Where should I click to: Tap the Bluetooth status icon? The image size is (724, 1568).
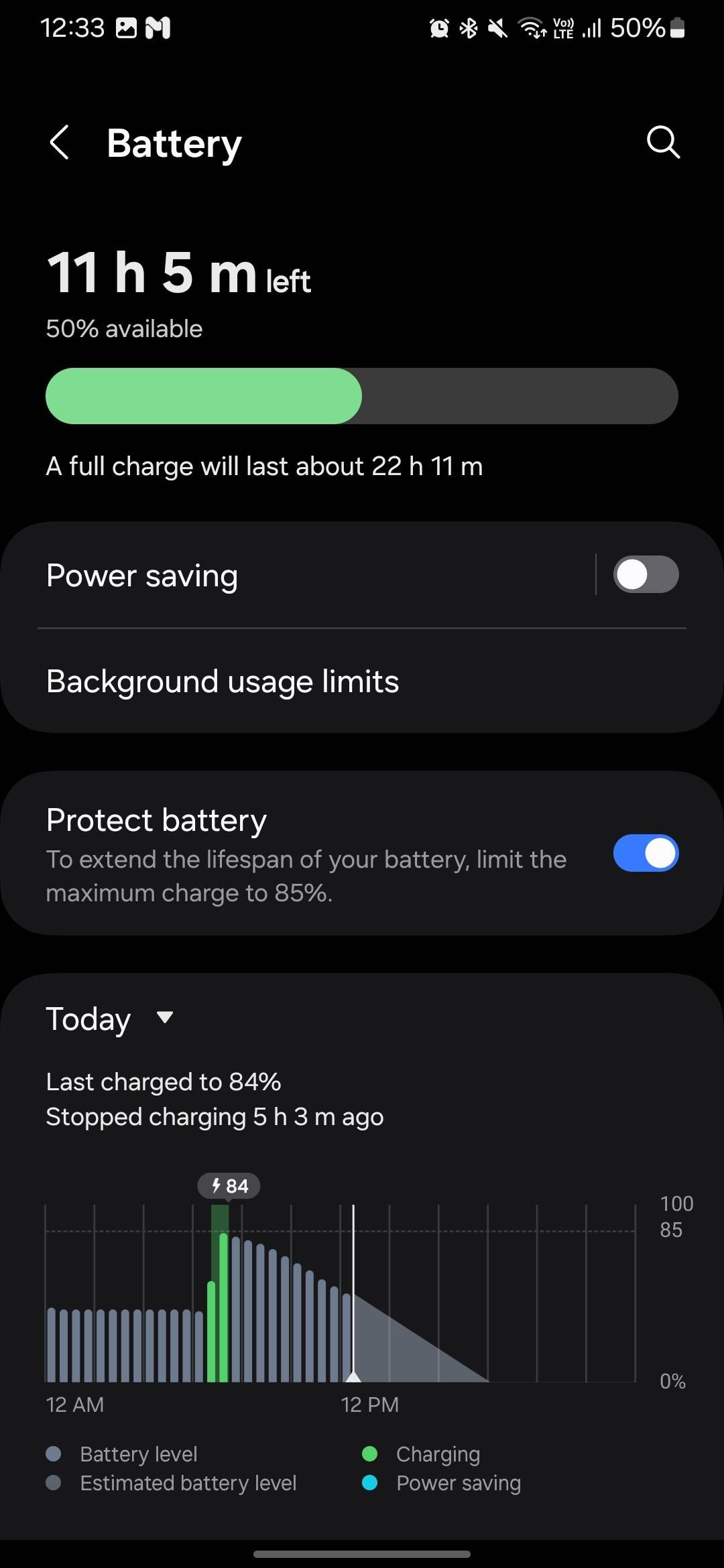[x=467, y=27]
